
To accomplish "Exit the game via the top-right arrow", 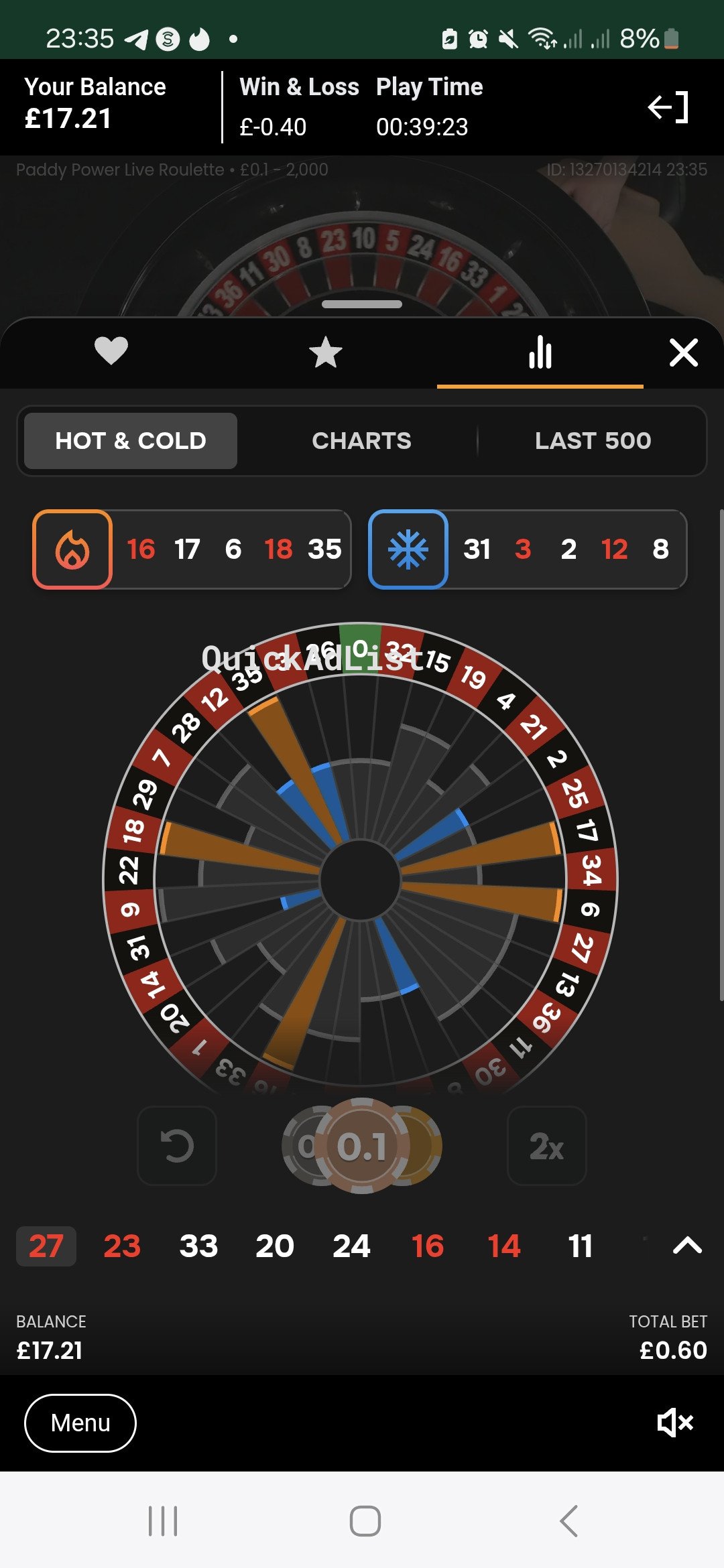I will point(668,107).
